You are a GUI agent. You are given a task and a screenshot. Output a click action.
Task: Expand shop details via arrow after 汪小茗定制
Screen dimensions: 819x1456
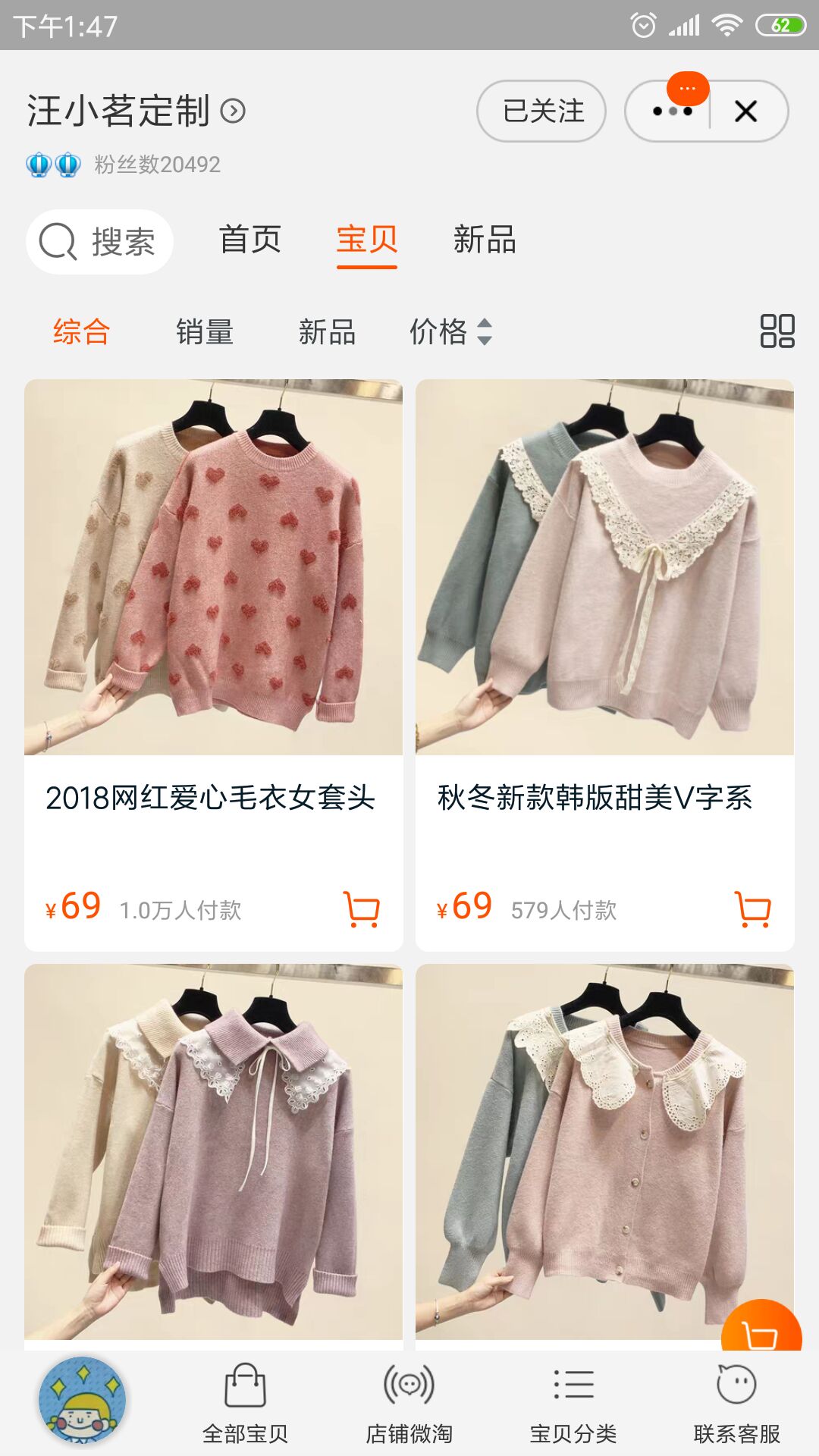pos(234,111)
